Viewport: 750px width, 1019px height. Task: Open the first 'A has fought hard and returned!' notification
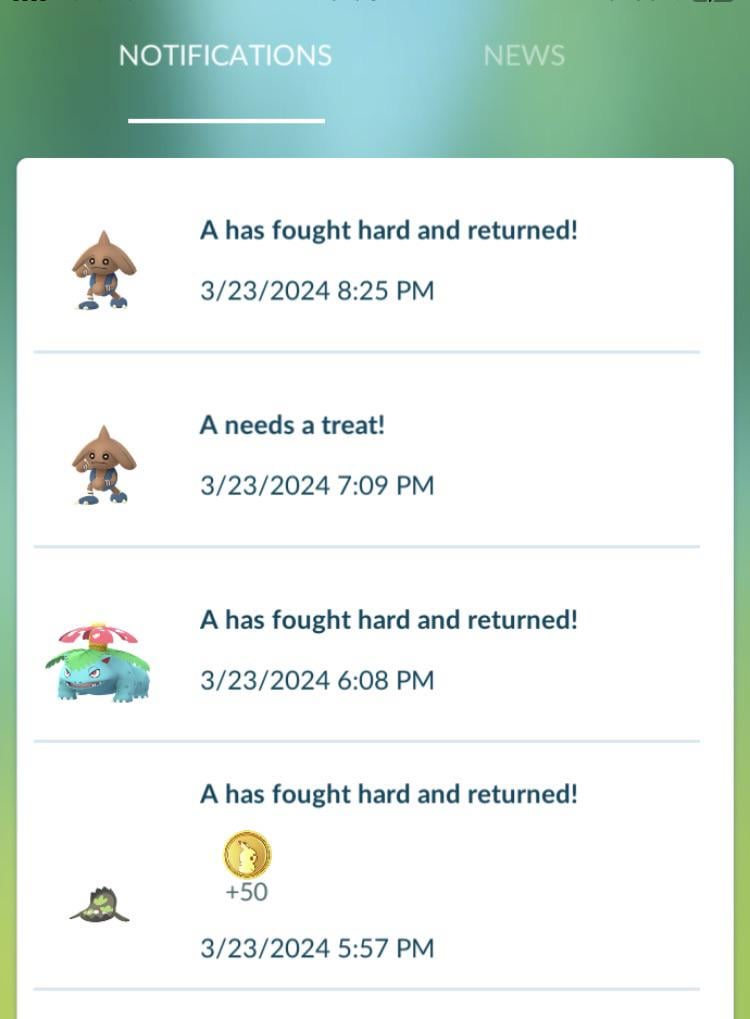point(388,229)
